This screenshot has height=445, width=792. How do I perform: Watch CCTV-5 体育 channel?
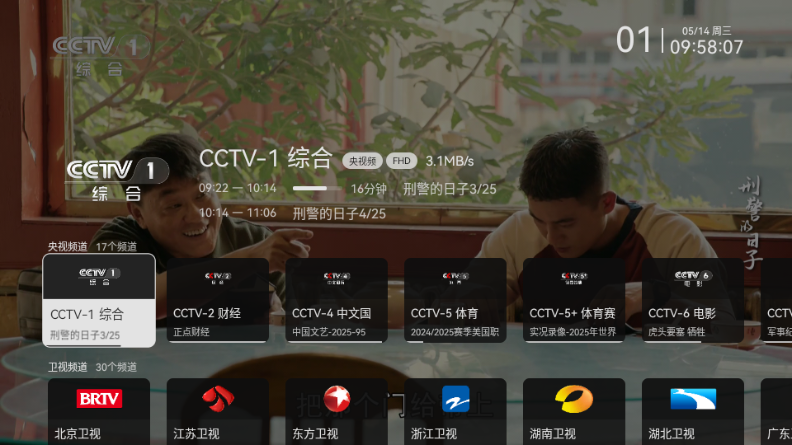click(455, 300)
